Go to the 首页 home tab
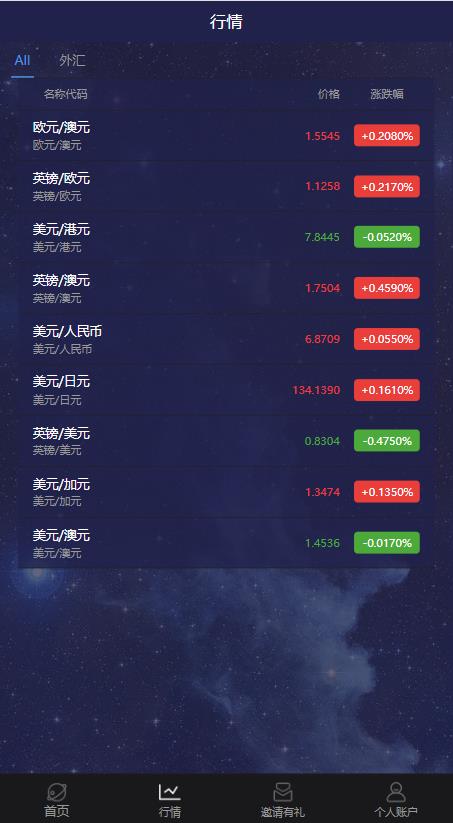 tap(57, 799)
